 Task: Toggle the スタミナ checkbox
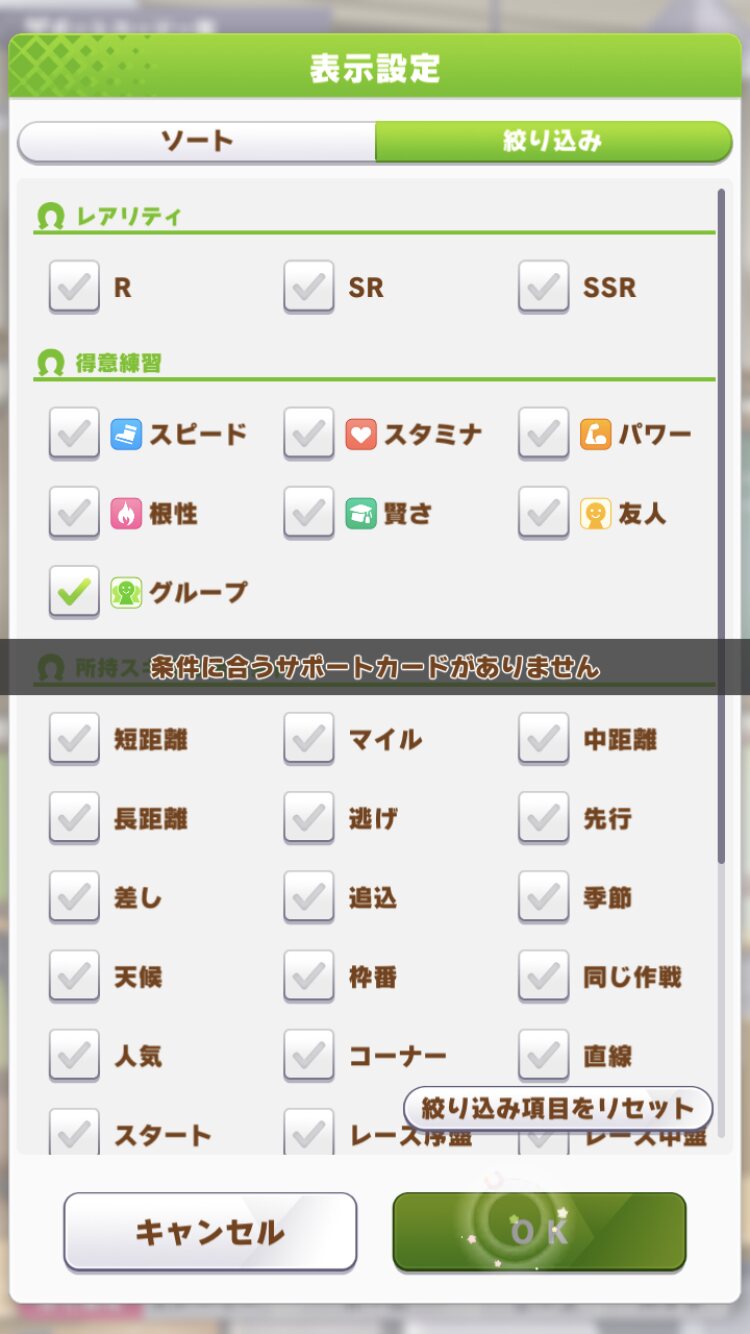[309, 434]
